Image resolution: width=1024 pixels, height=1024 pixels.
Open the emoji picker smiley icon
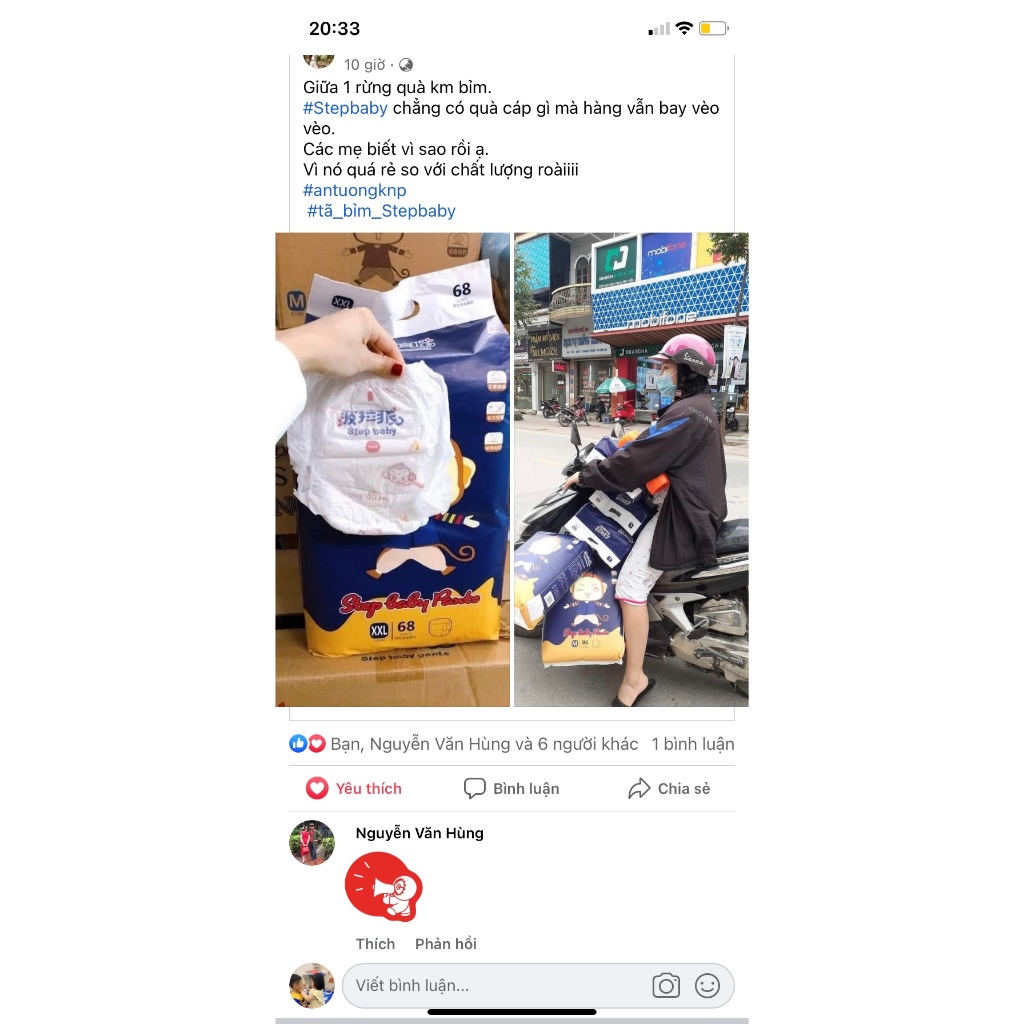(707, 986)
